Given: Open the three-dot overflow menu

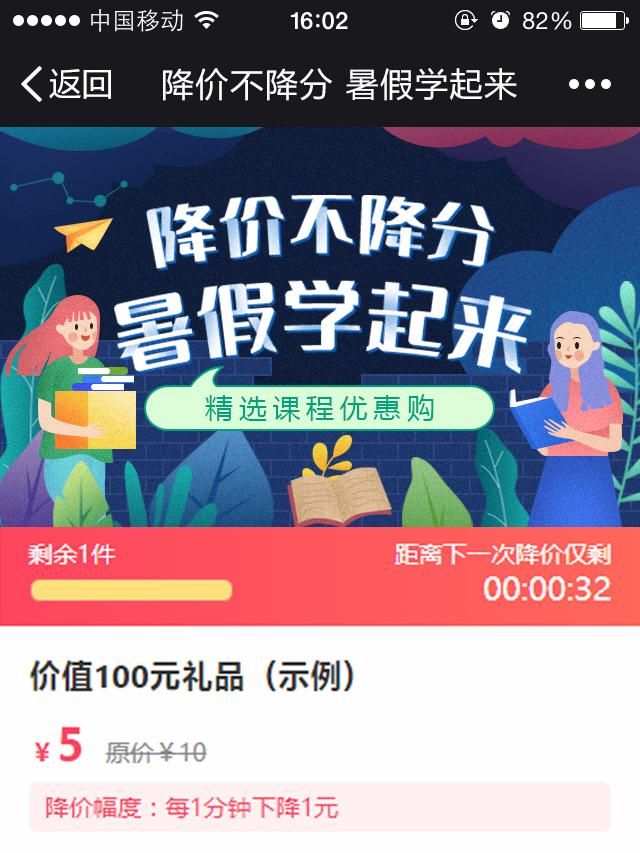Looking at the screenshot, I should click(x=589, y=85).
